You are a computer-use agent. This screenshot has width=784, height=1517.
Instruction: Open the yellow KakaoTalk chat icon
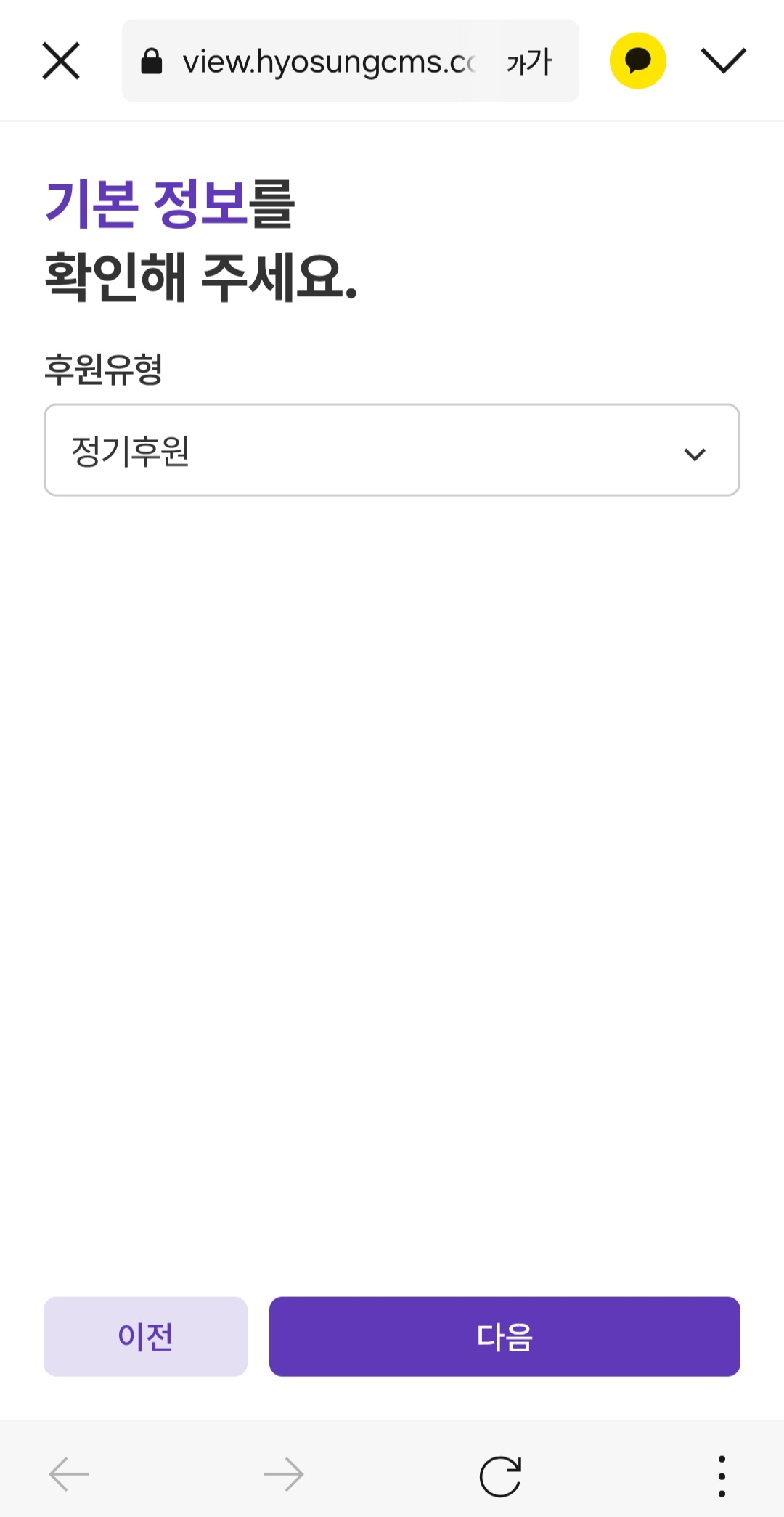pyautogui.click(x=637, y=60)
